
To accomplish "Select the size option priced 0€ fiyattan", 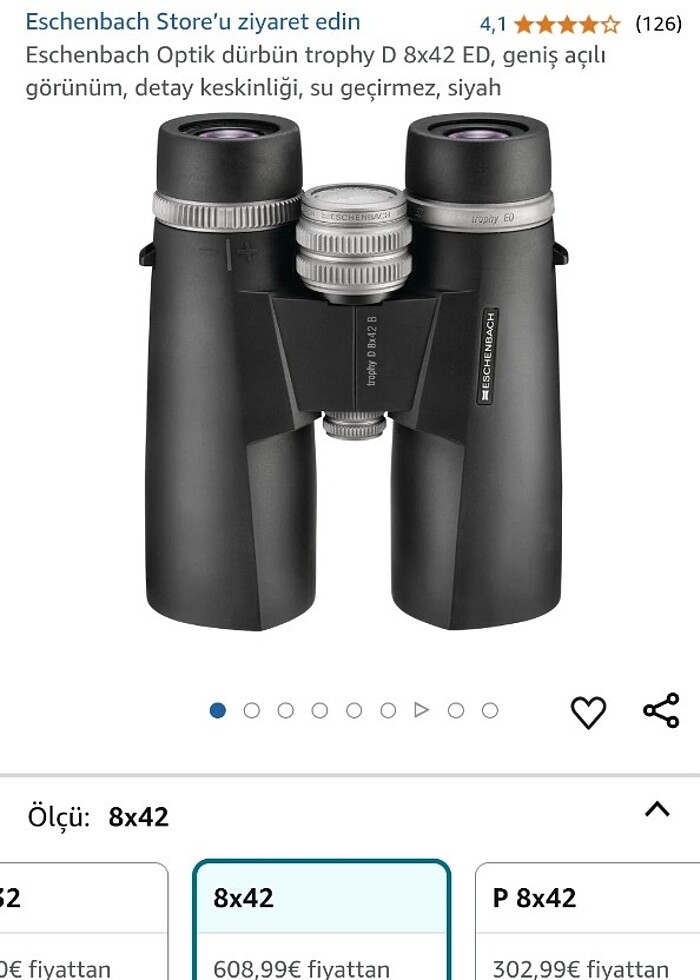I will click(x=82, y=920).
